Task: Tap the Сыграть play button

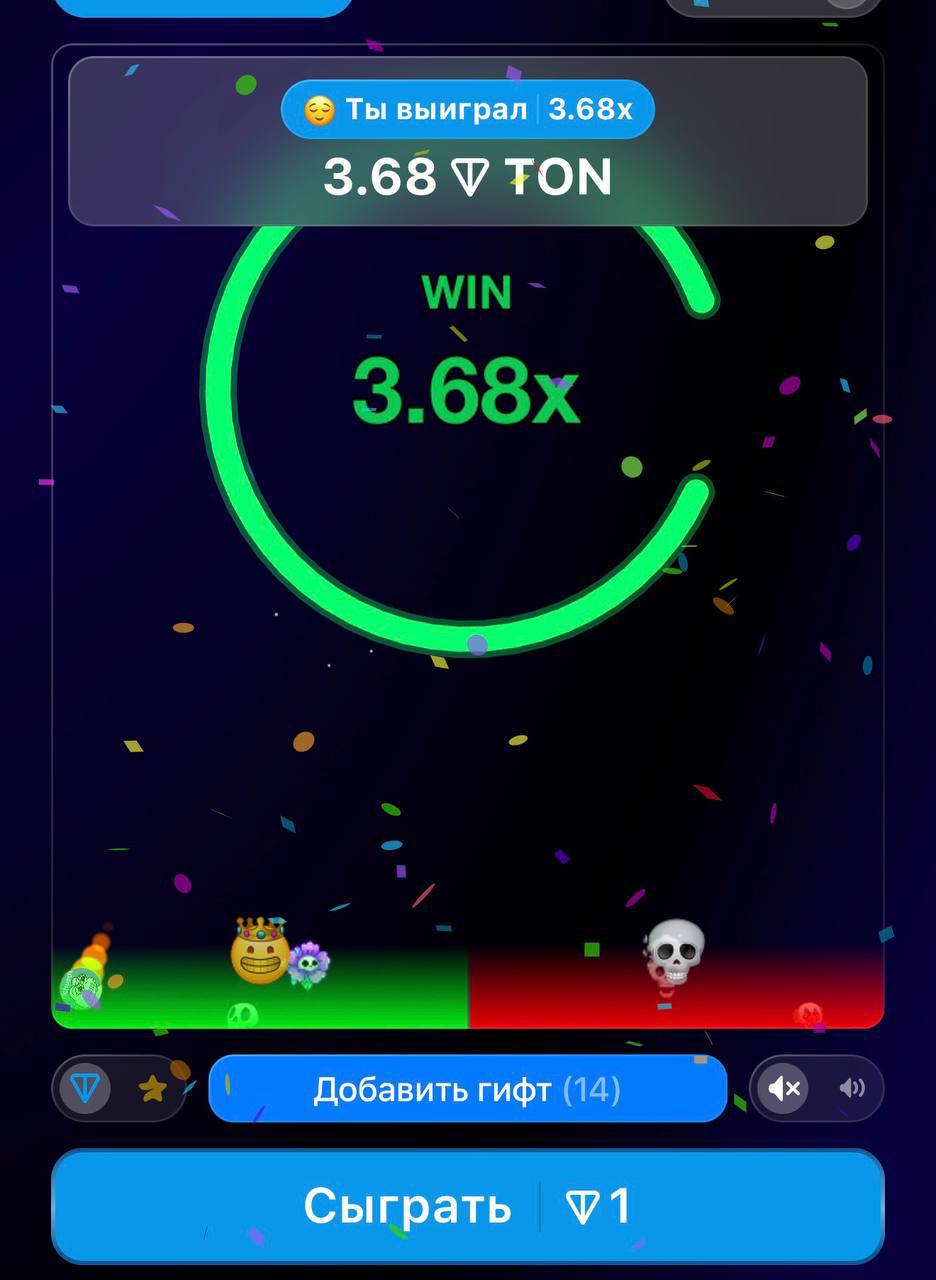Action: click(467, 1206)
